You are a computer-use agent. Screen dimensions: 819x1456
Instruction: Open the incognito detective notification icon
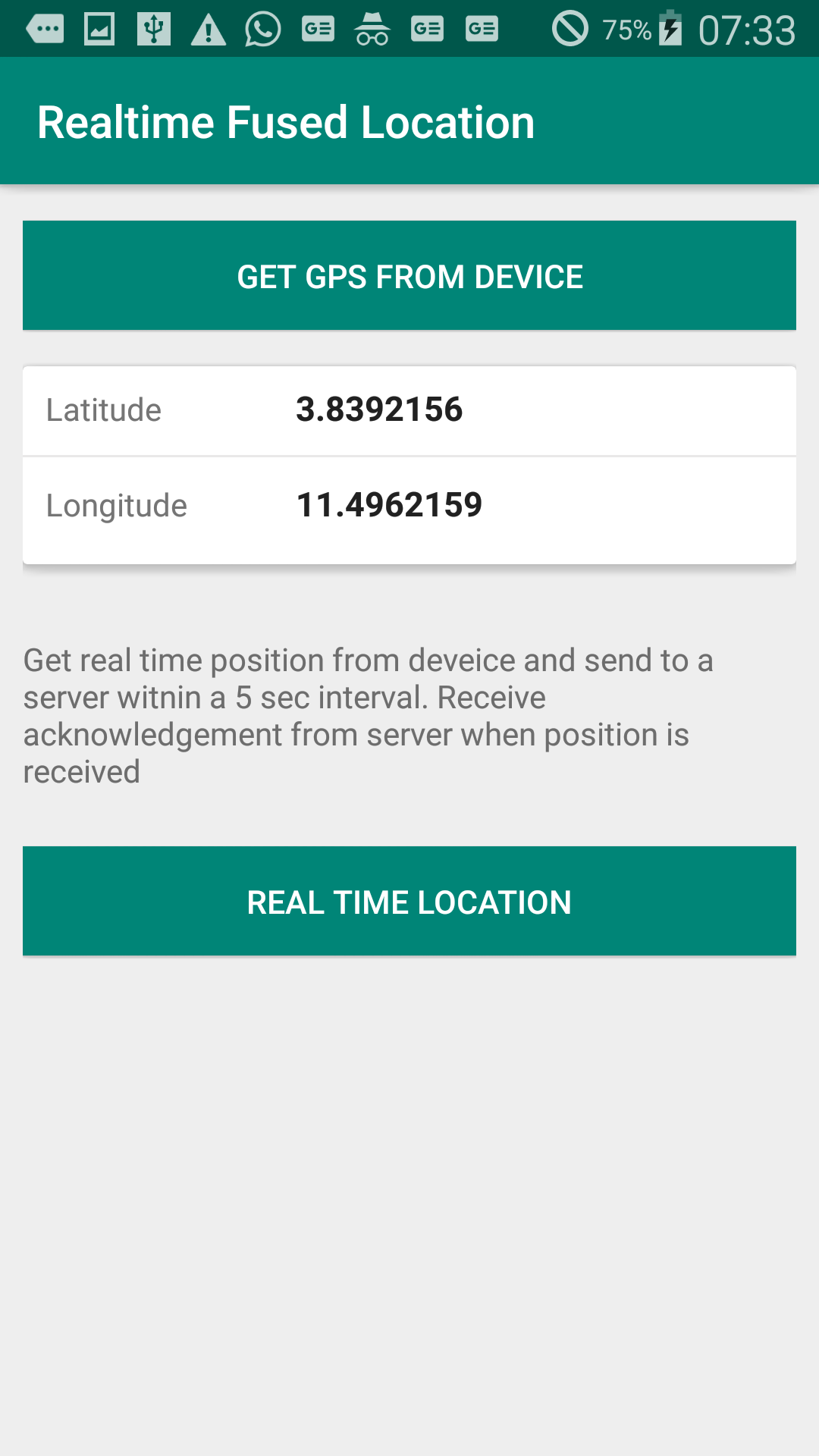pyautogui.click(x=373, y=29)
